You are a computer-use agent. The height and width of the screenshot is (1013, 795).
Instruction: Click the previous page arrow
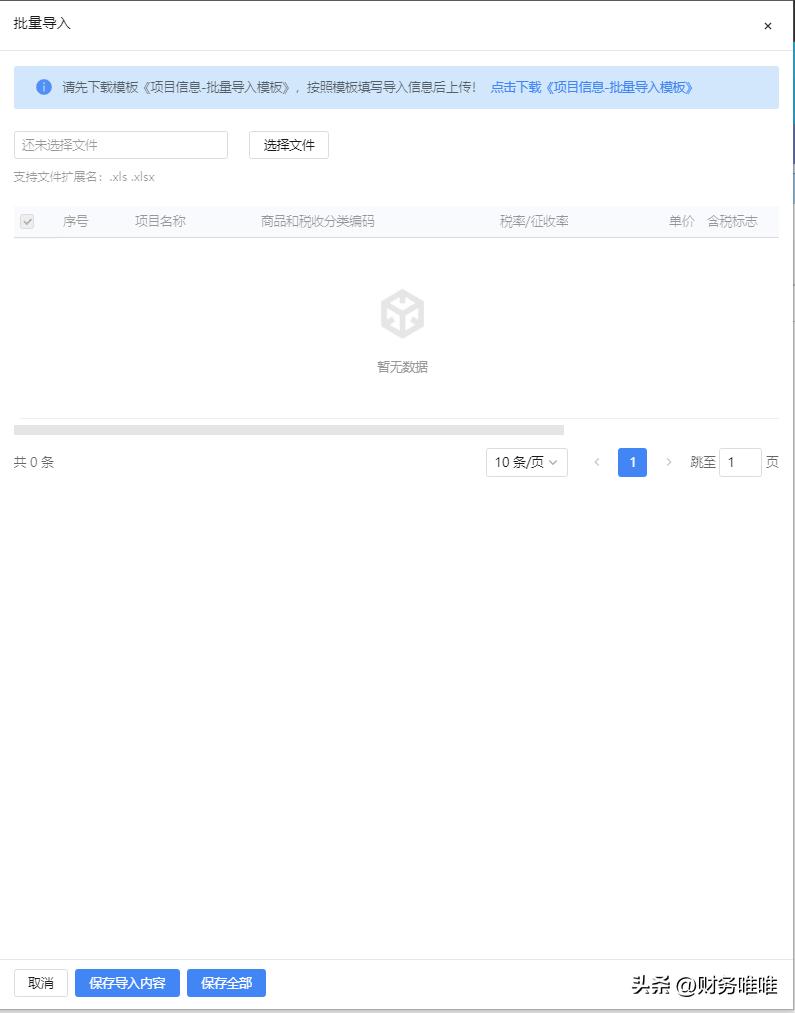(x=597, y=462)
